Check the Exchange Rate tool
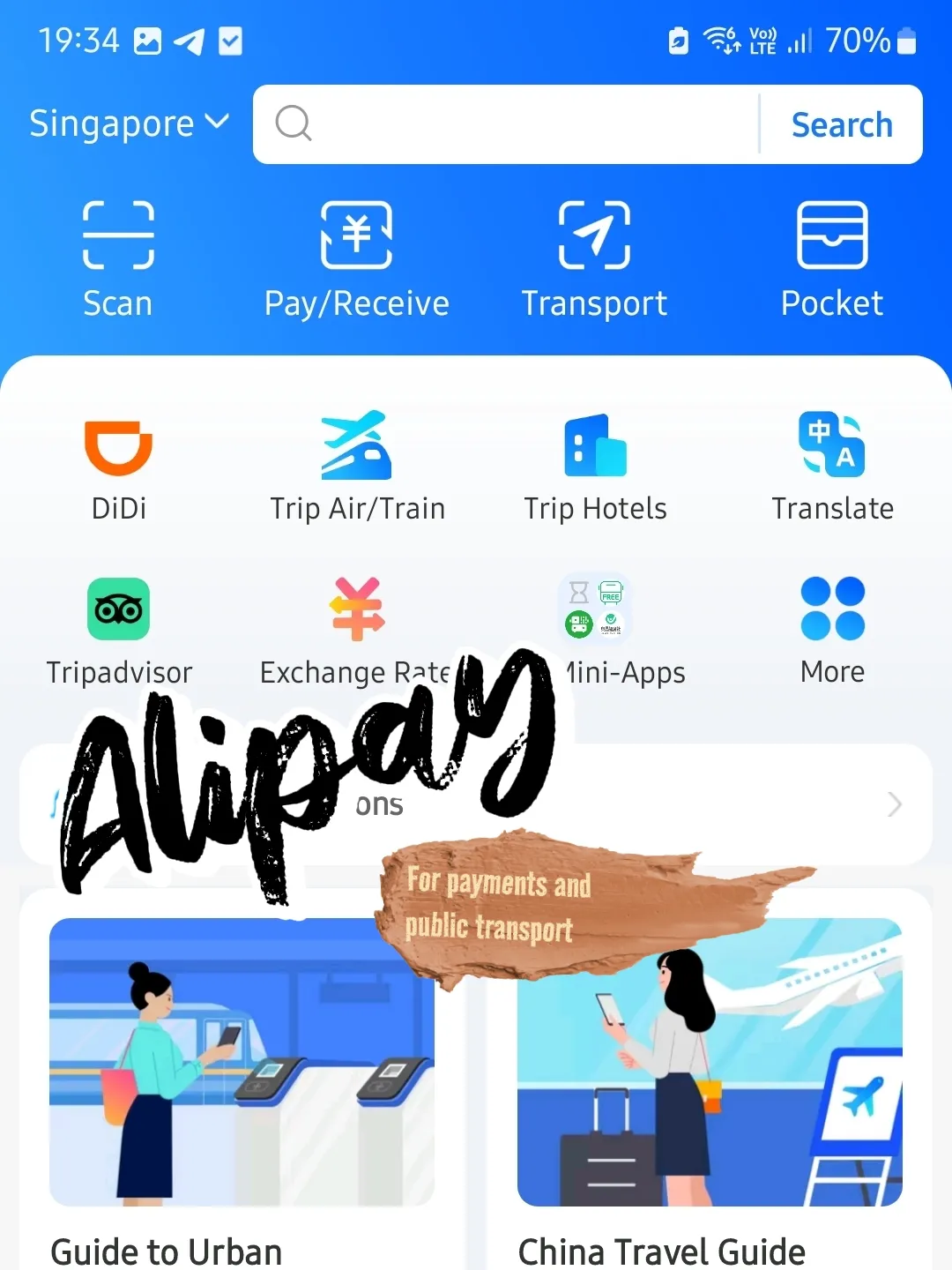 [357, 617]
